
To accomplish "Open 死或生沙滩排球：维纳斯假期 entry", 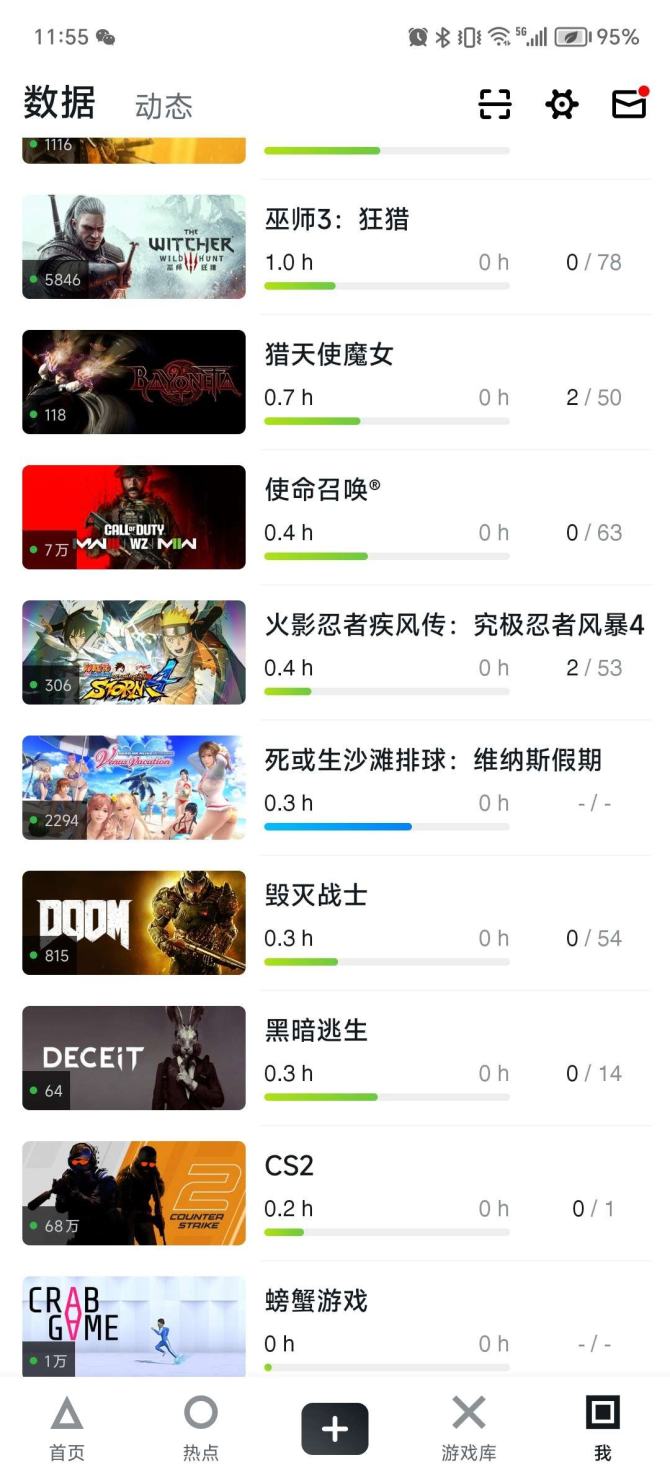I will pos(432,760).
